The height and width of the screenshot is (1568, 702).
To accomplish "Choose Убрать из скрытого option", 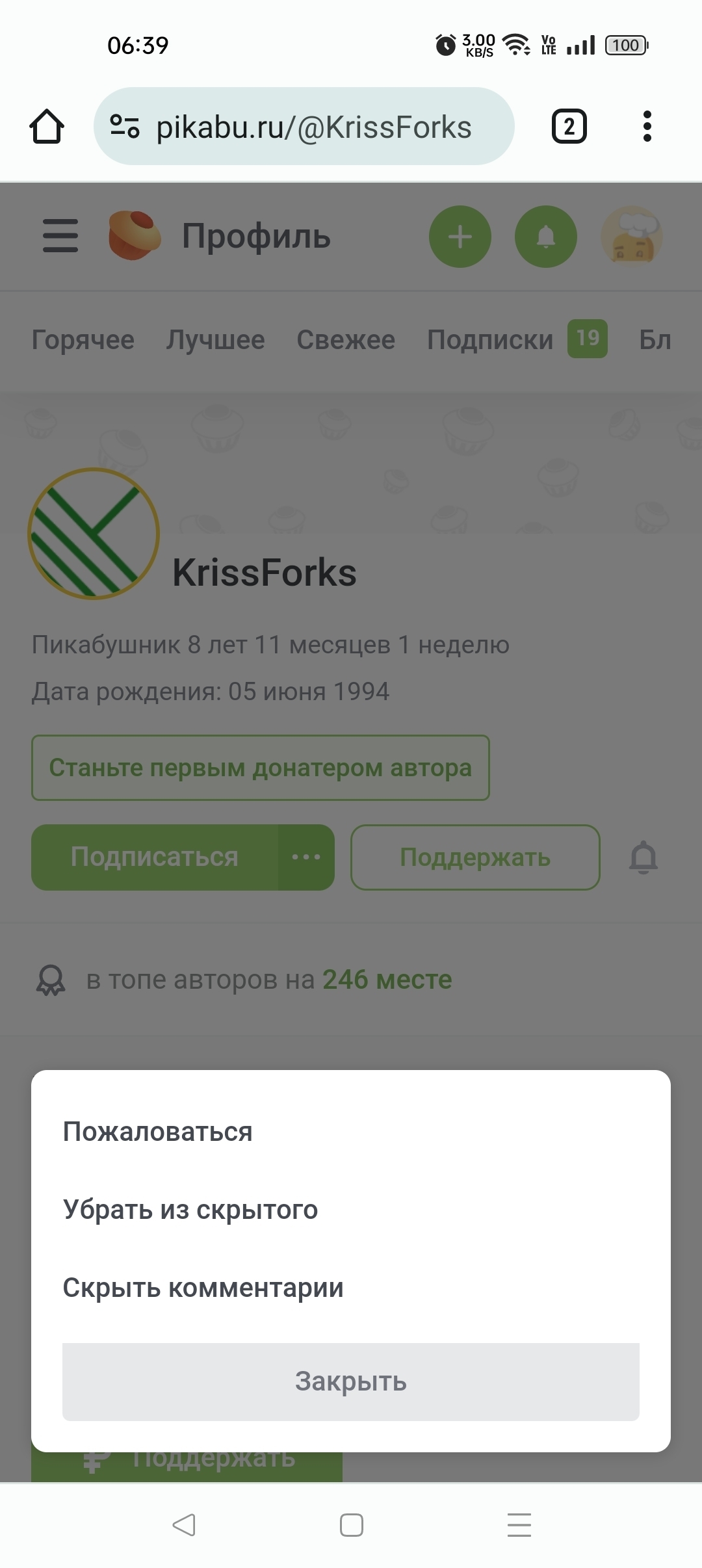I will [x=190, y=1210].
